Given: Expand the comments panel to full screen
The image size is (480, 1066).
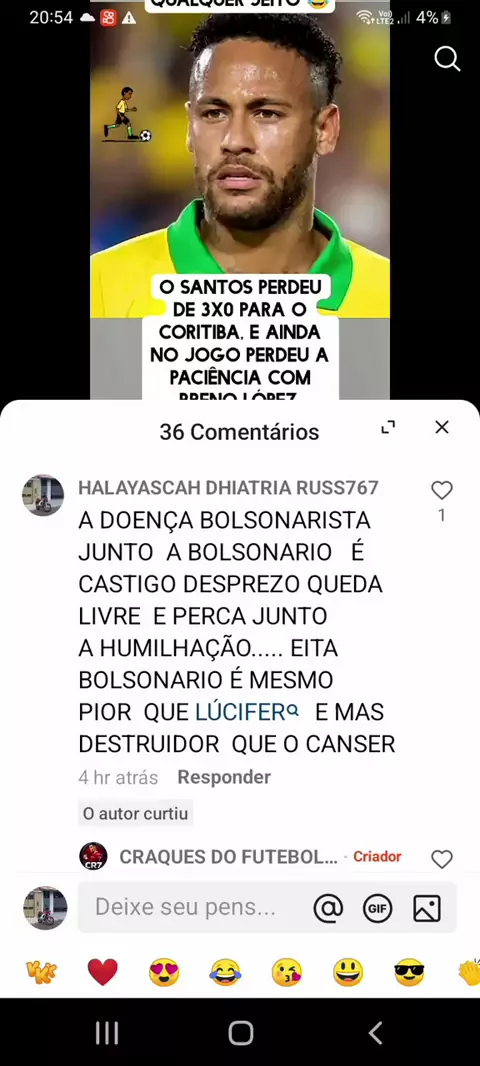Looking at the screenshot, I should 388,428.
